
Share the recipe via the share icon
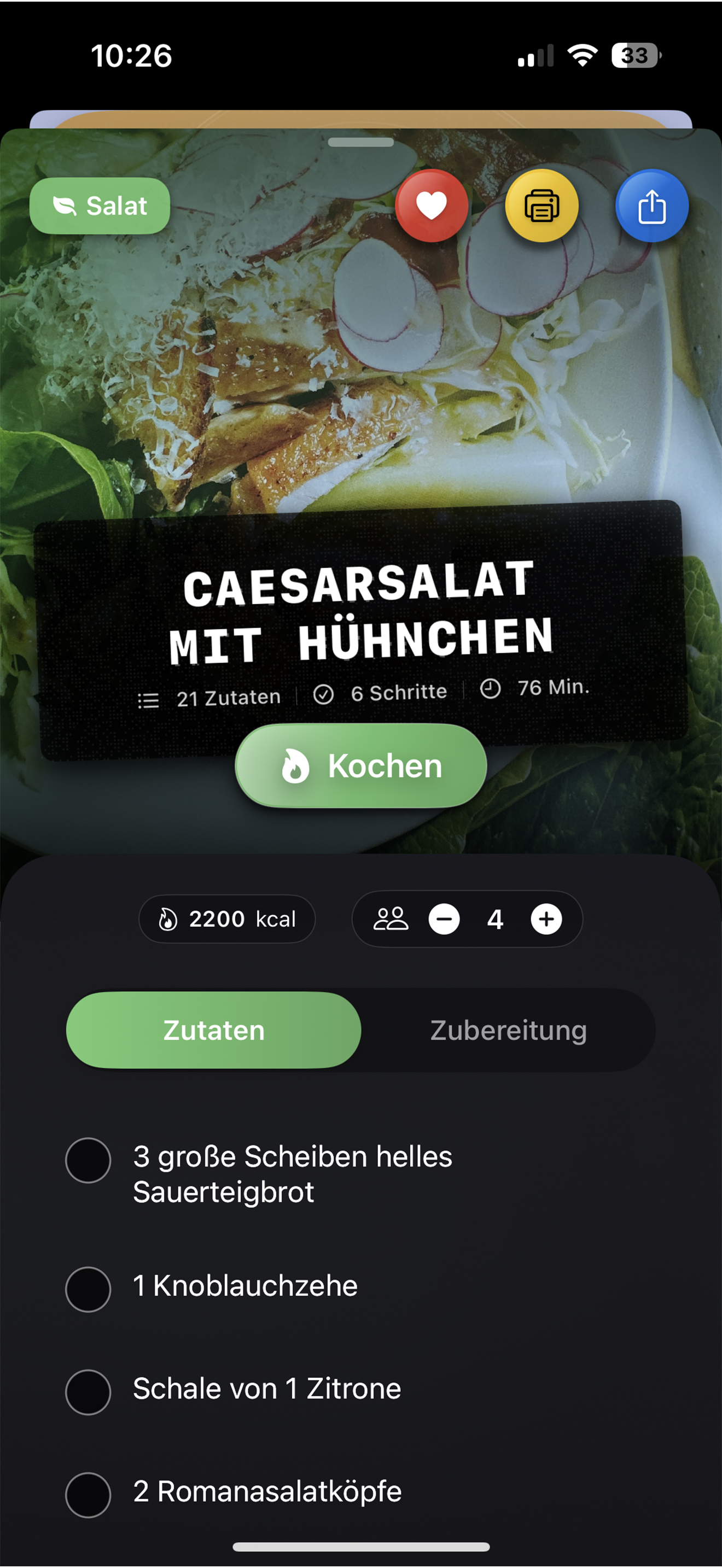[x=651, y=206]
